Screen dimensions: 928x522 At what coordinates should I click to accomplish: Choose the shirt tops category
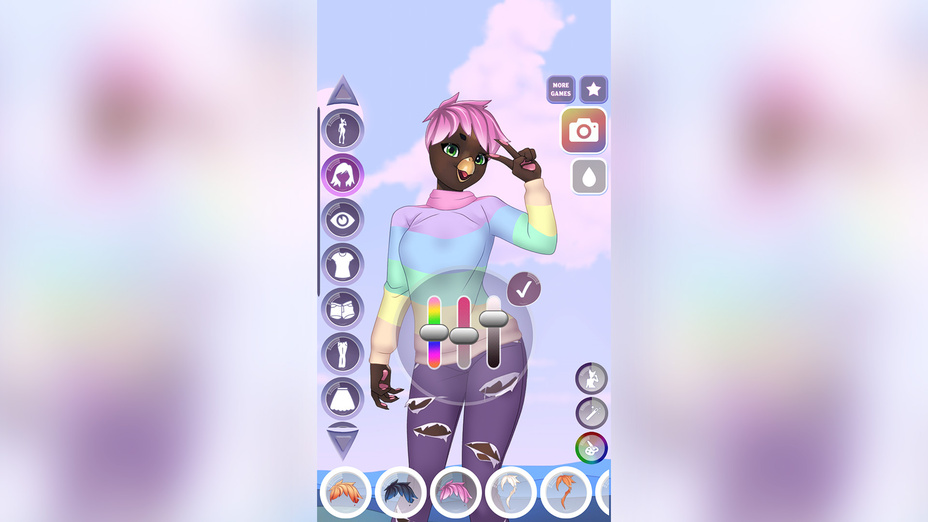pyautogui.click(x=342, y=264)
